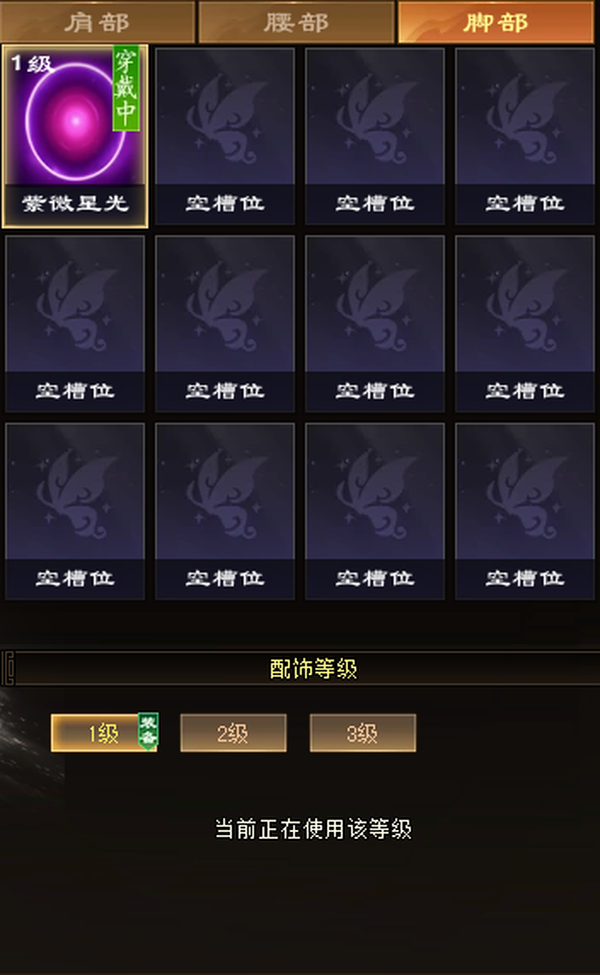
Task: Select the 1级 level button
Action: [x=104, y=733]
